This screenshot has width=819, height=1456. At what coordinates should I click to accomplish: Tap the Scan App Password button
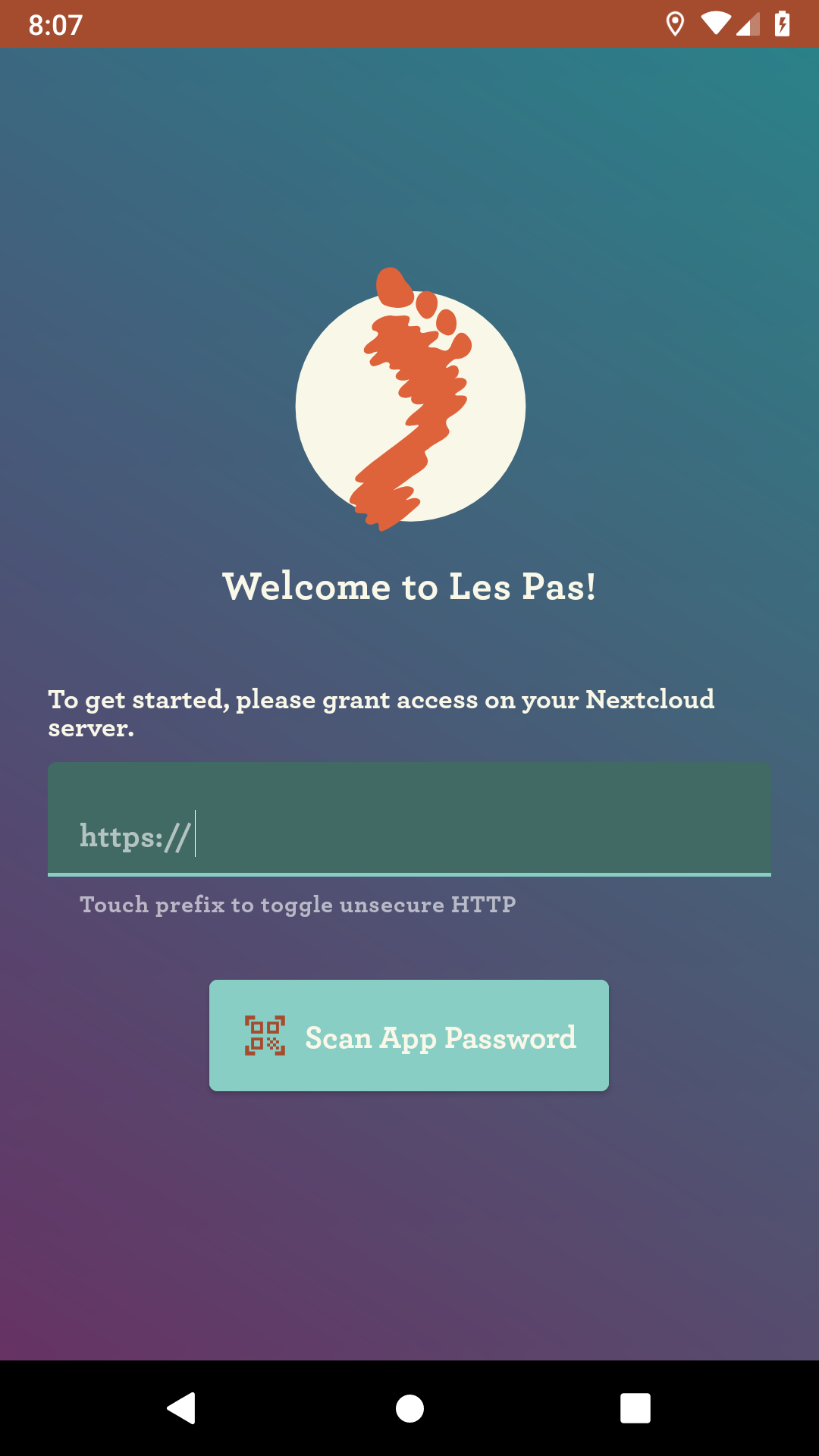(x=409, y=1036)
